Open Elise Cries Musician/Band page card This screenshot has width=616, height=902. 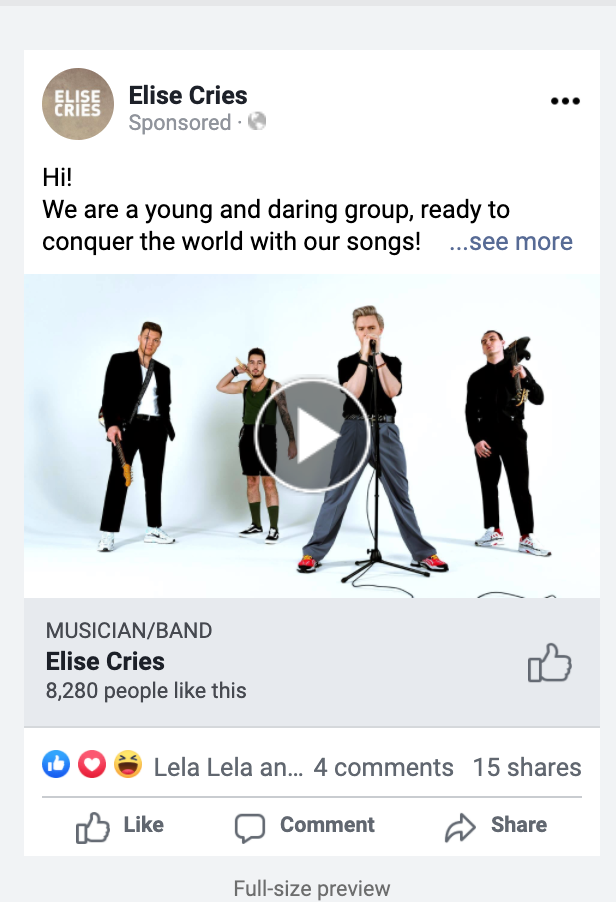pos(106,661)
